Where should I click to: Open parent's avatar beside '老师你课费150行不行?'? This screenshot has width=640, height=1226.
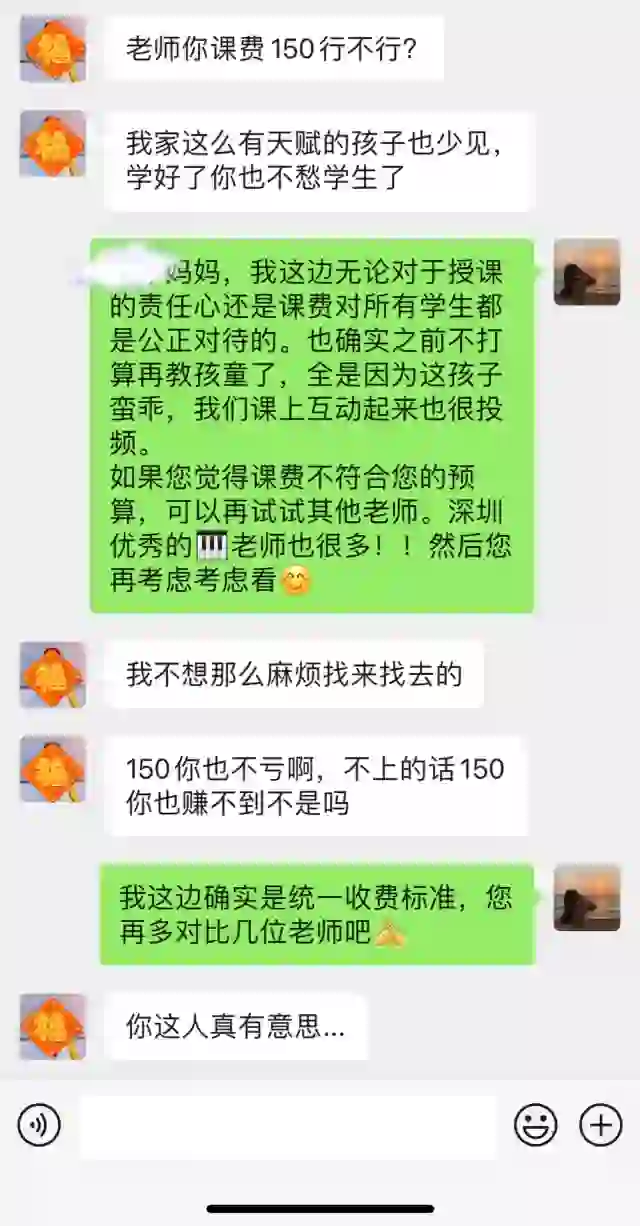coord(53,49)
